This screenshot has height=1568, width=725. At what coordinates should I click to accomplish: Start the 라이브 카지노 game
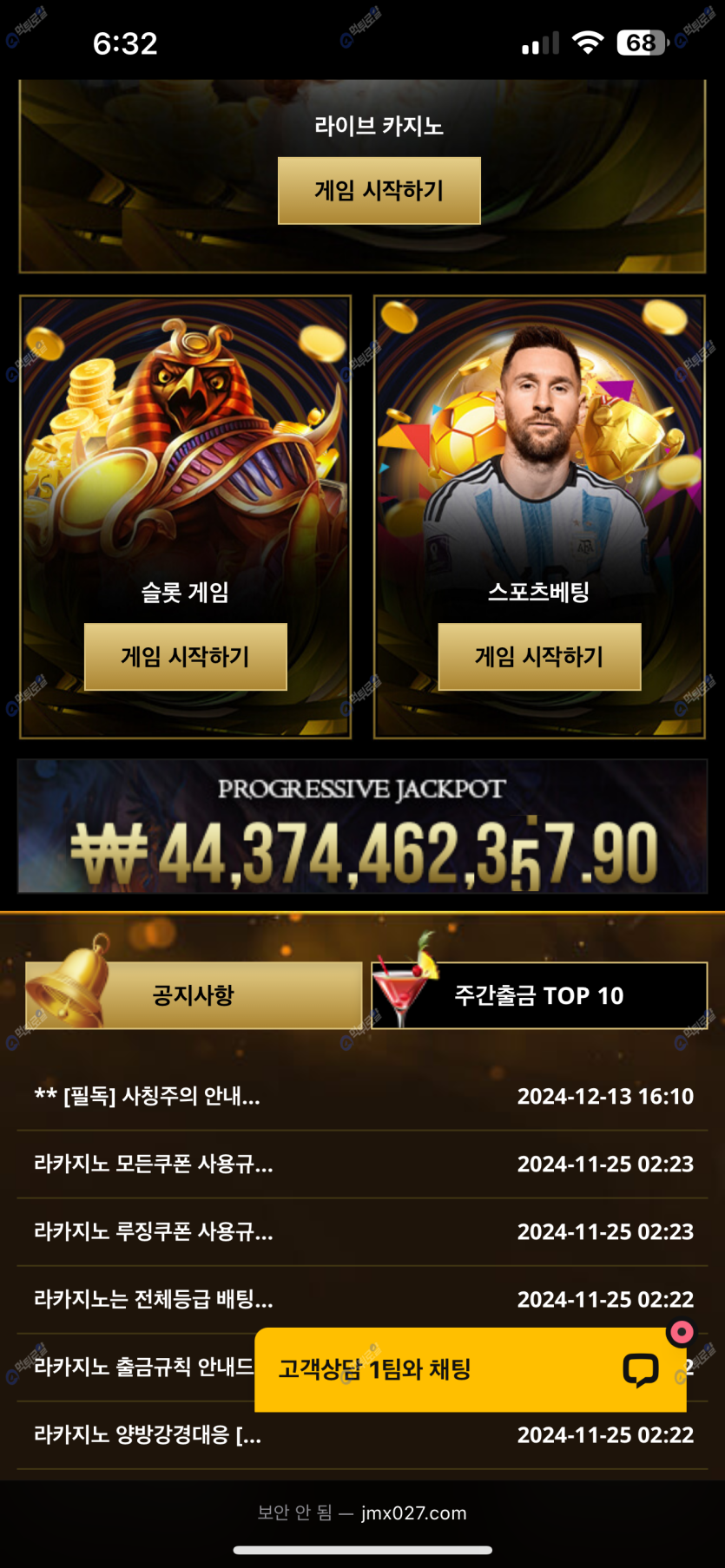click(x=379, y=191)
